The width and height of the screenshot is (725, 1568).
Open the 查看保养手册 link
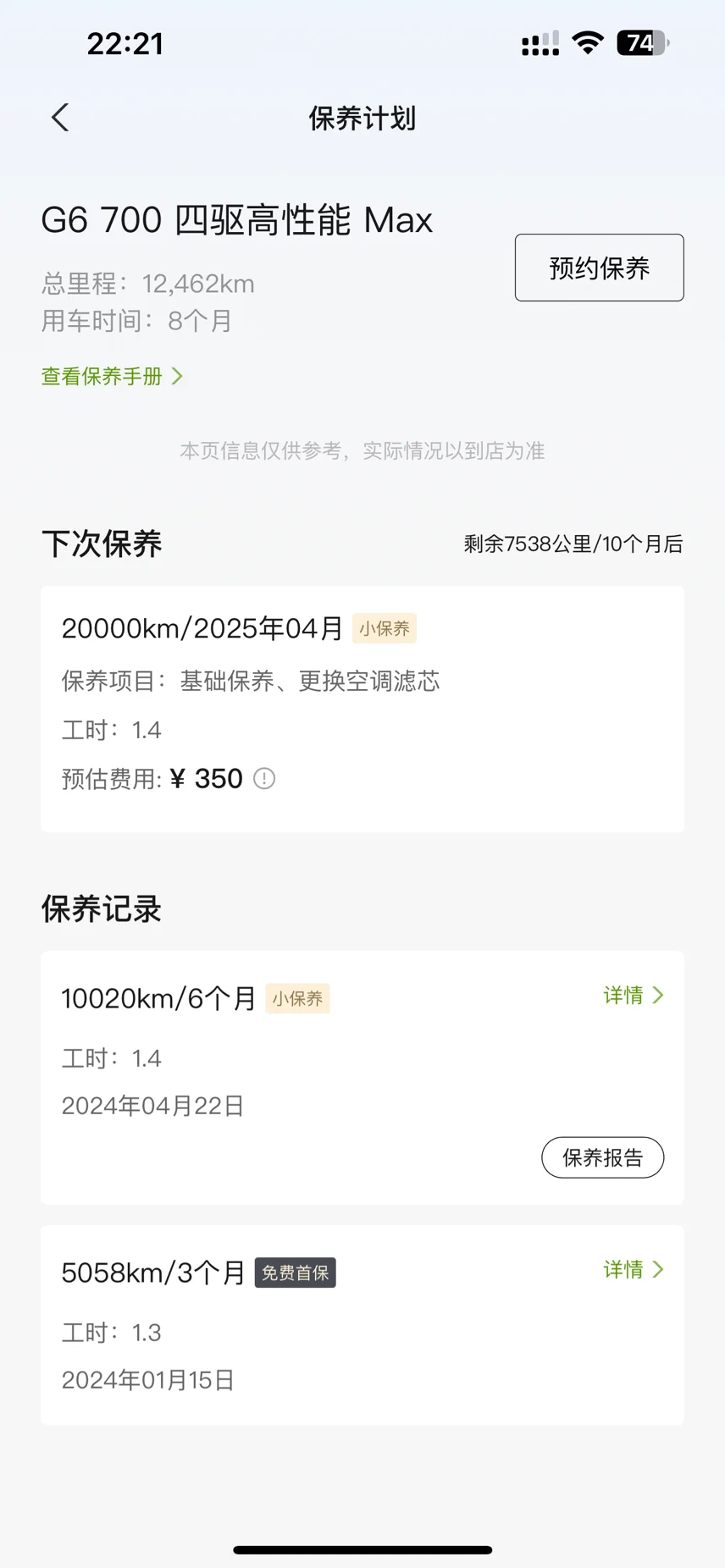(x=112, y=376)
